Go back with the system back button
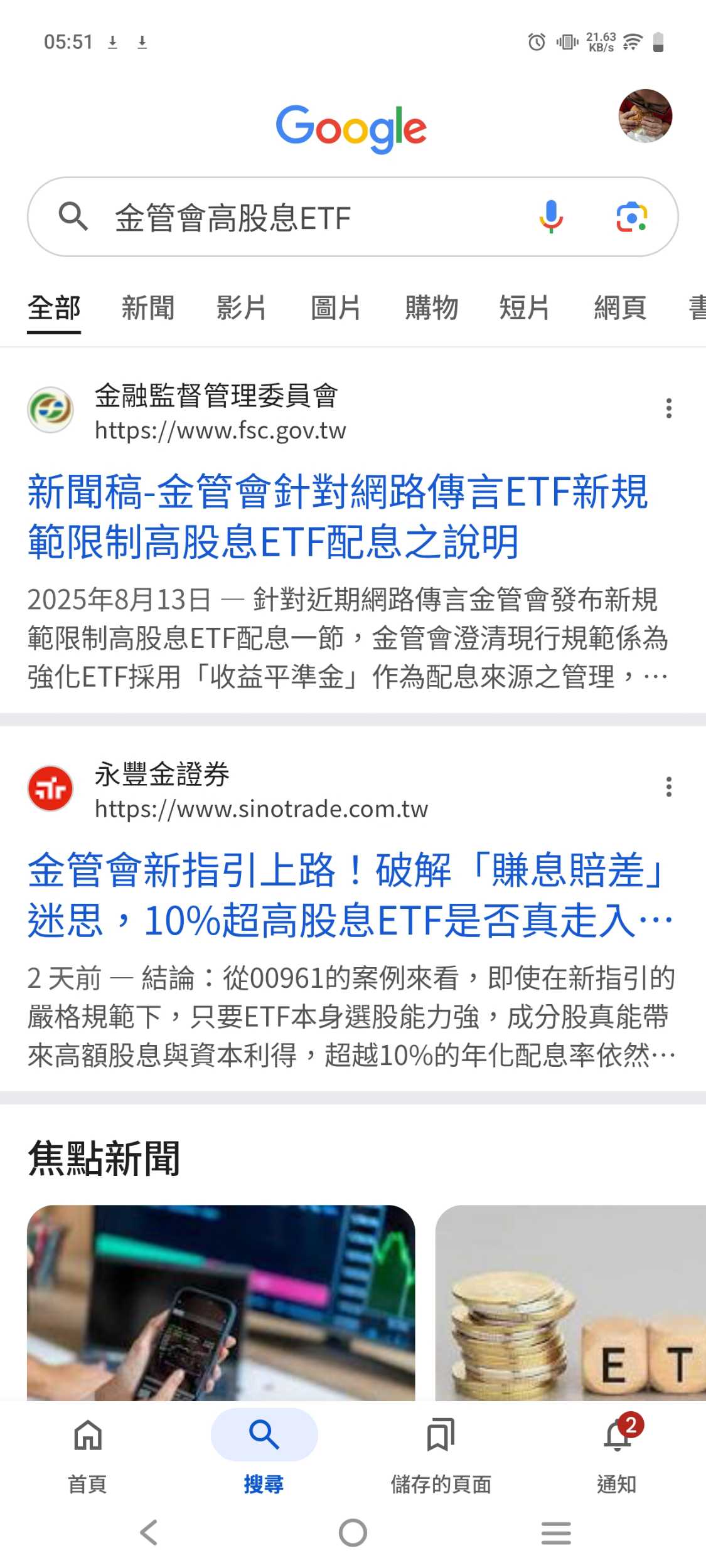706x1568 pixels. (149, 1533)
